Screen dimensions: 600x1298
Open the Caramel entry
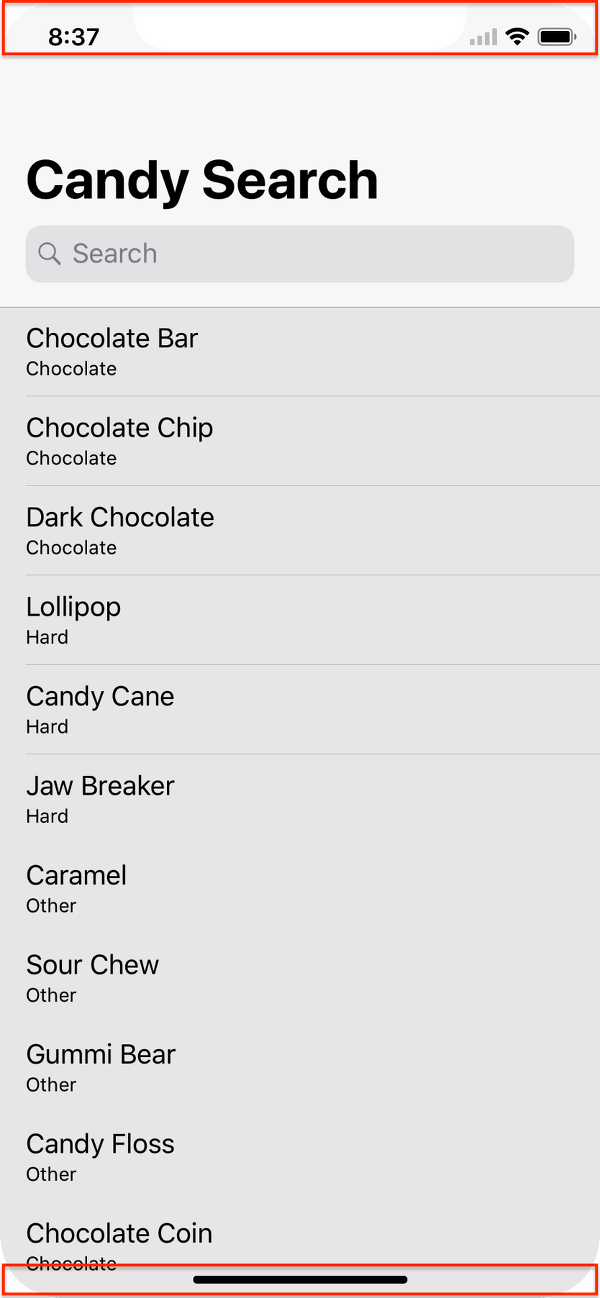click(x=300, y=888)
